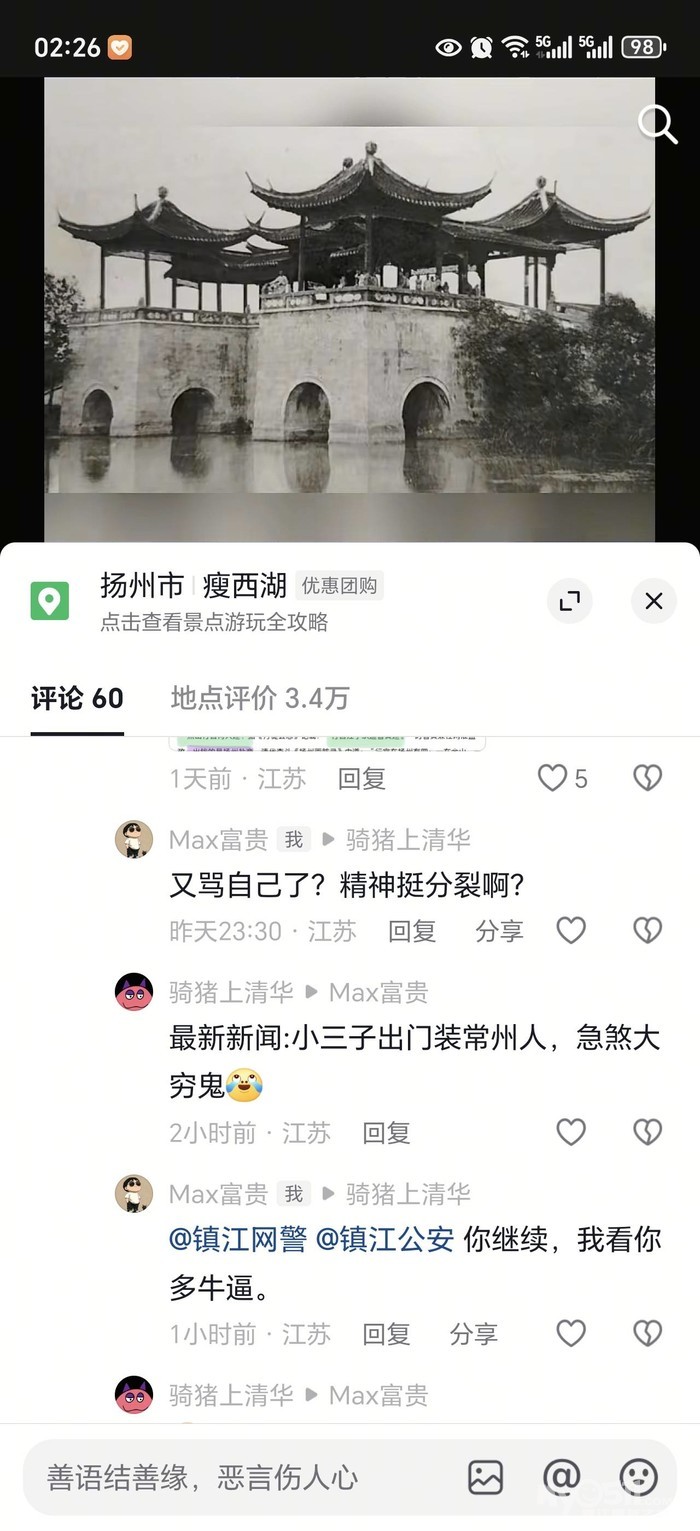The height and width of the screenshot is (1531, 700).
Task: Close the comments panel
Action: [654, 601]
